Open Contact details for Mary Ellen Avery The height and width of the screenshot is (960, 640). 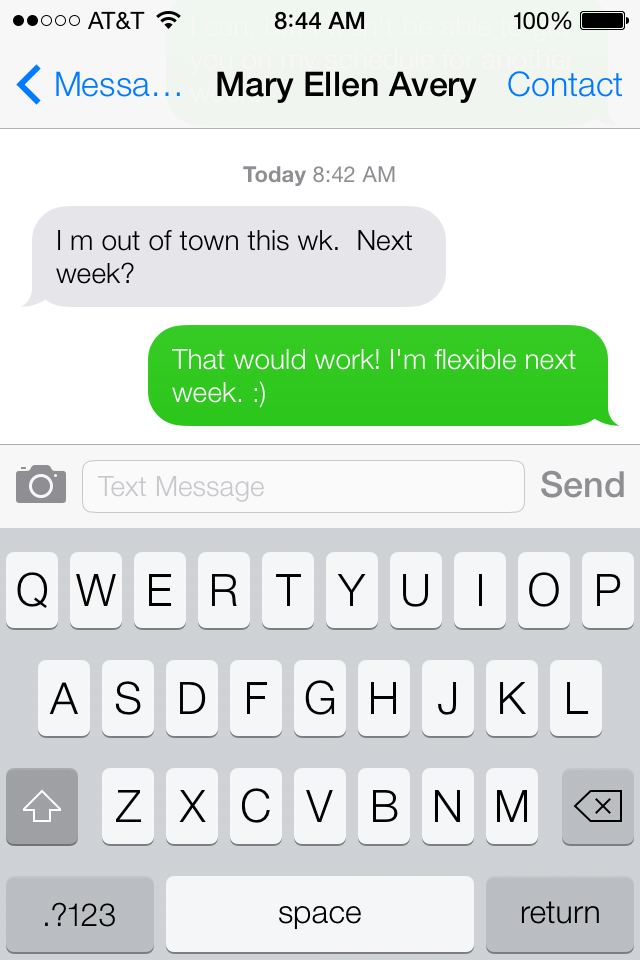tap(564, 85)
